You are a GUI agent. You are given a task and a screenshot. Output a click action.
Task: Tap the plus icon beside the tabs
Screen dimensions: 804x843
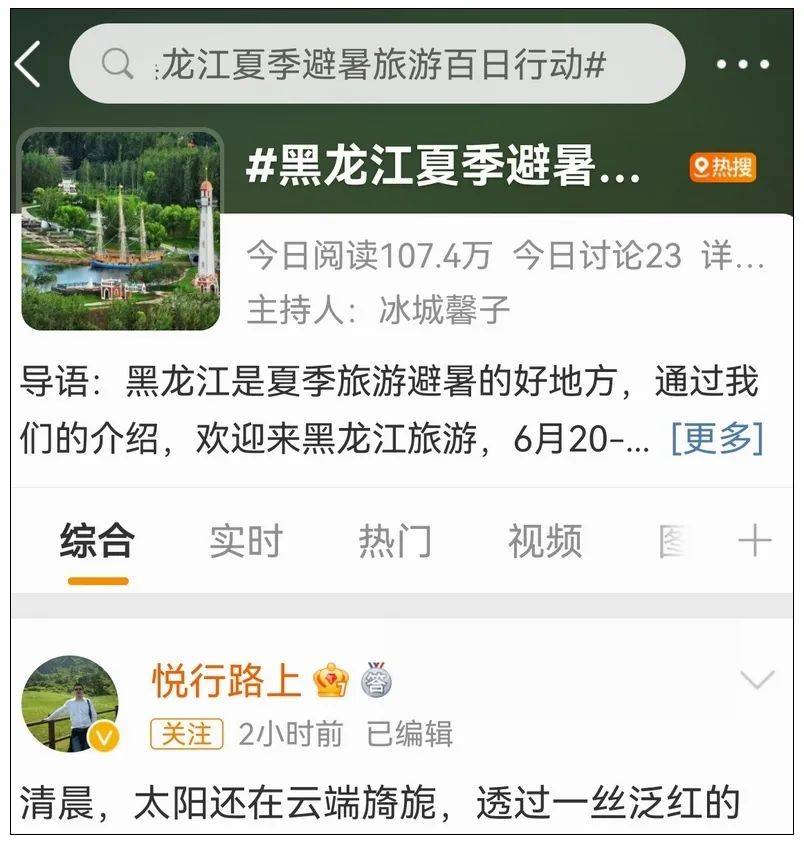754,541
